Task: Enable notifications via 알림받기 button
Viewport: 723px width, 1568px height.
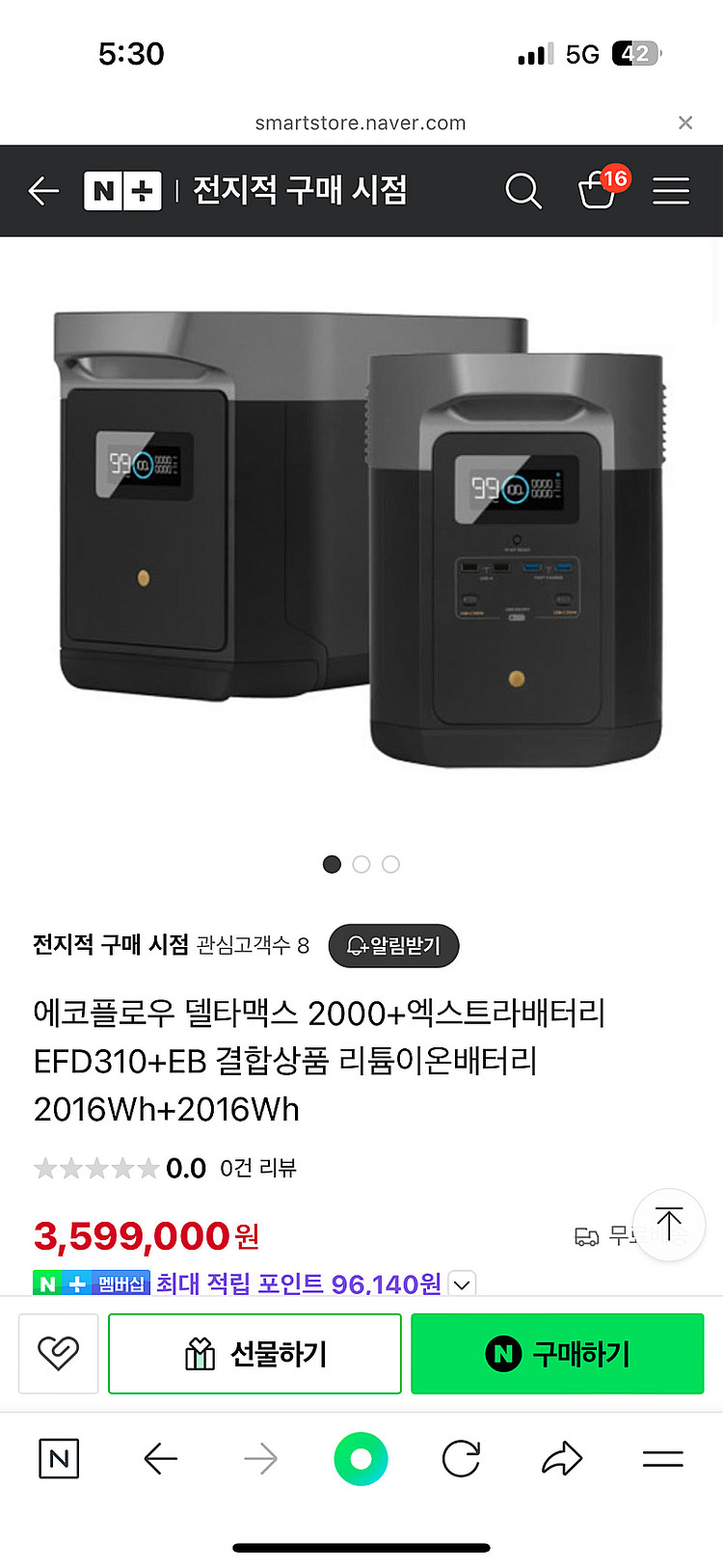Action: tap(393, 946)
